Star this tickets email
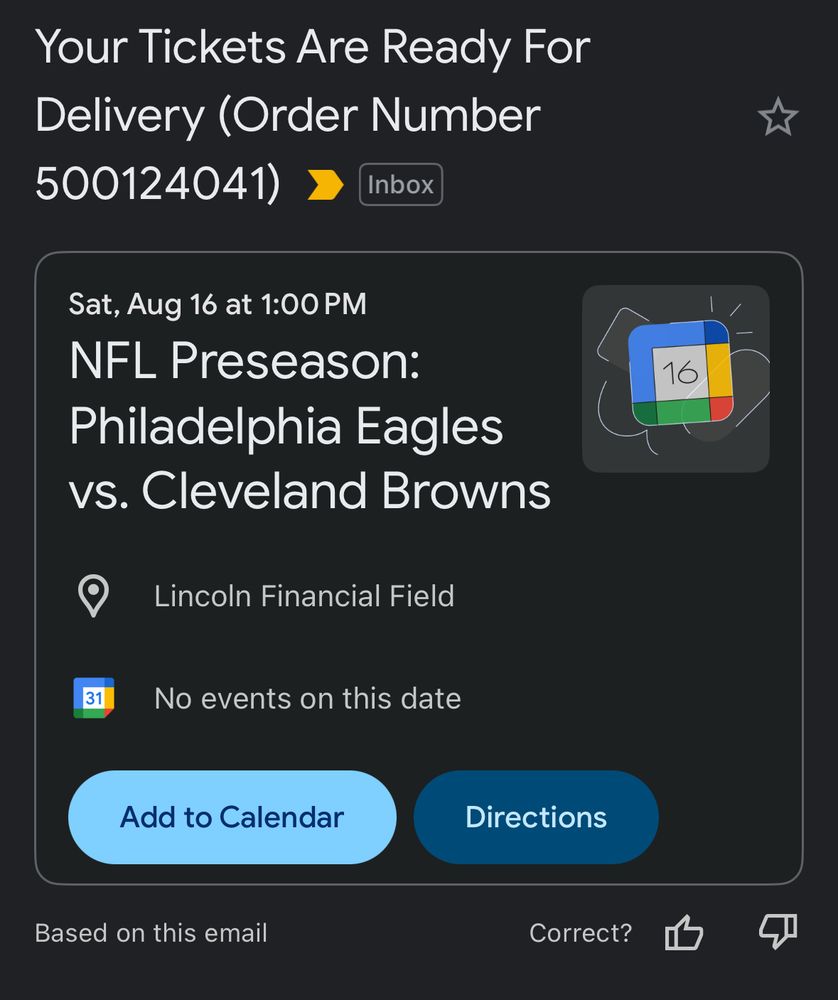Screen dimensions: 838x1000 click(778, 119)
